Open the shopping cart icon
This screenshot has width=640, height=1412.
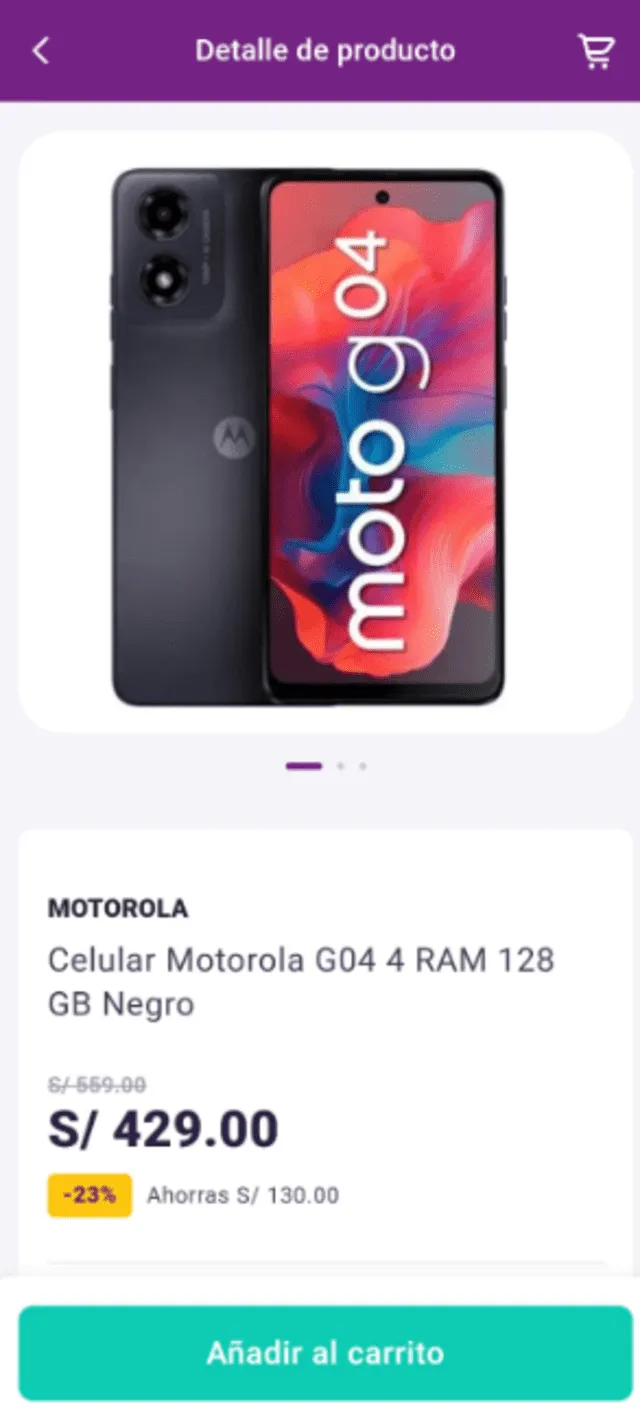(596, 51)
